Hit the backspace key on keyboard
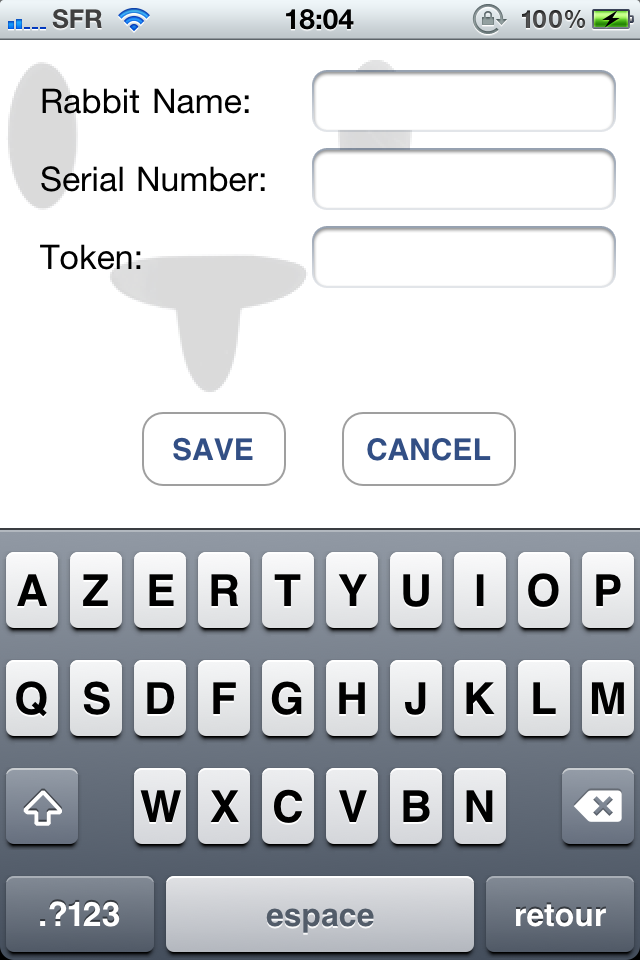This screenshot has width=640, height=960. click(598, 807)
